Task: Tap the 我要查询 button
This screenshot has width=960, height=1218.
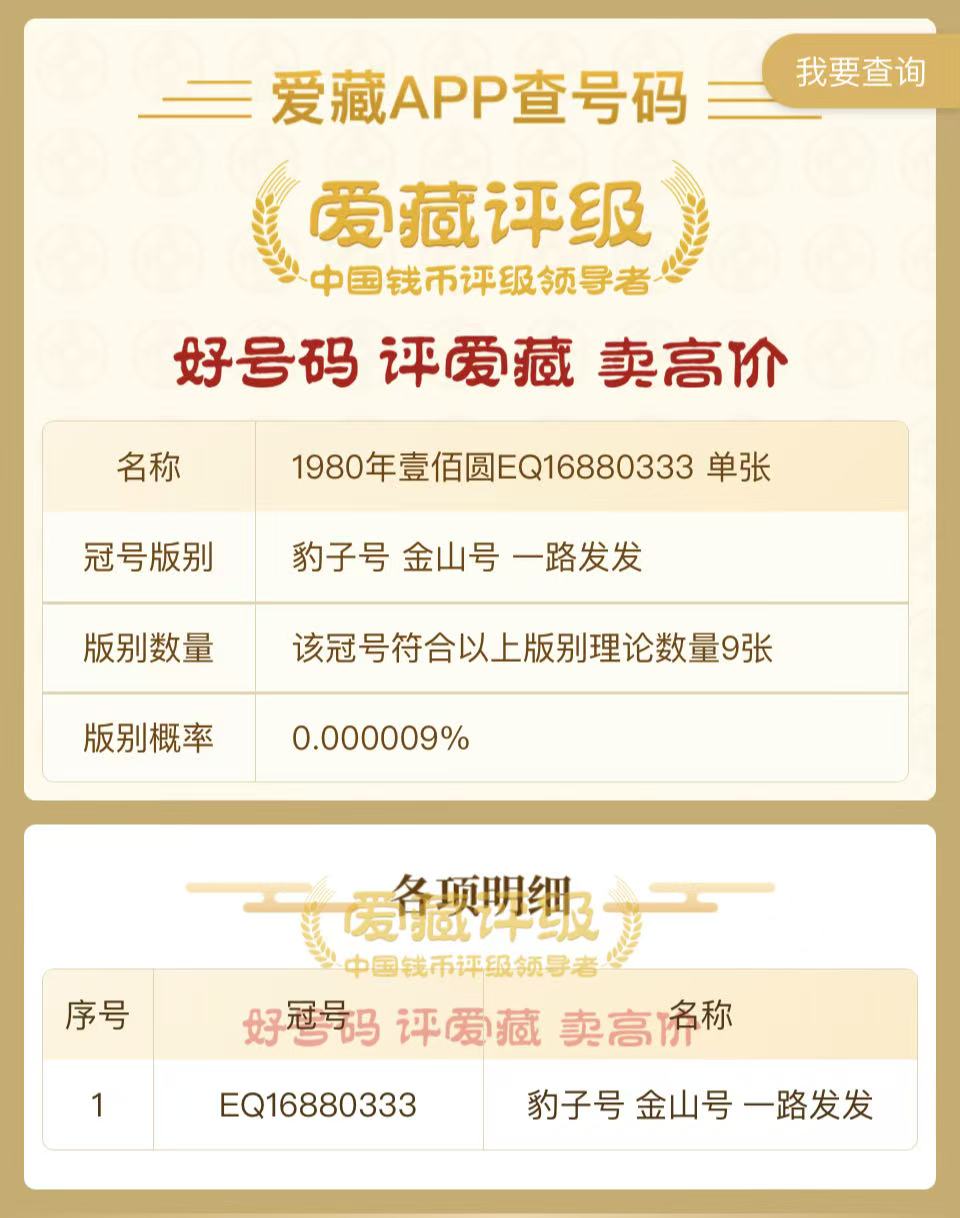Action: (860, 72)
